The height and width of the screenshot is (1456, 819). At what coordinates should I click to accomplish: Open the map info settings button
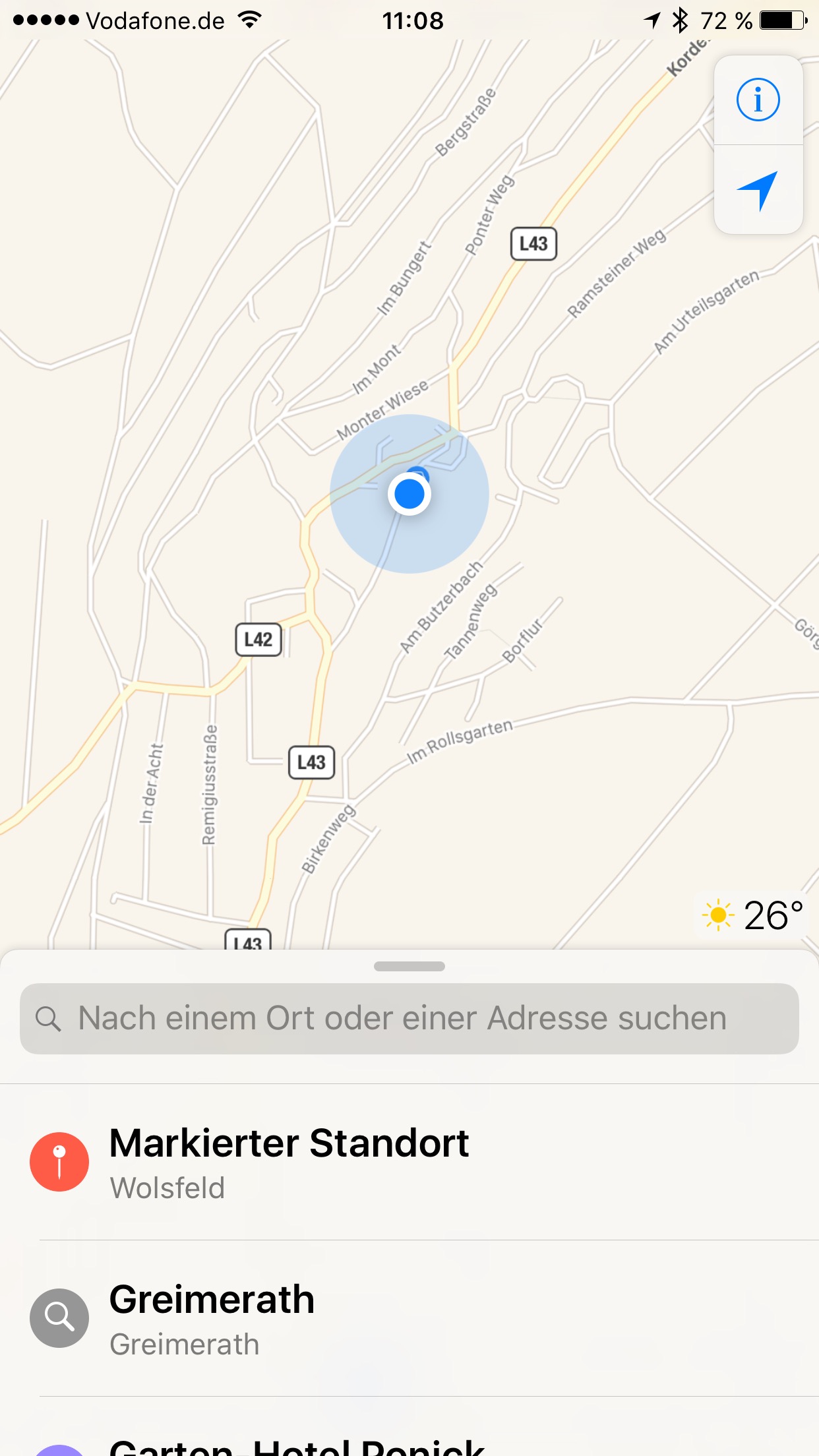coord(758,100)
